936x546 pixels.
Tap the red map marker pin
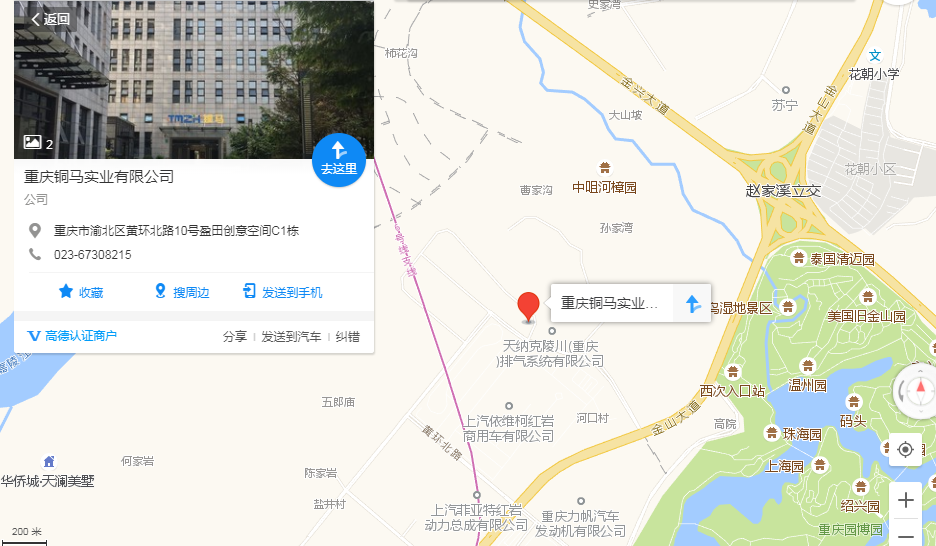pos(528,306)
